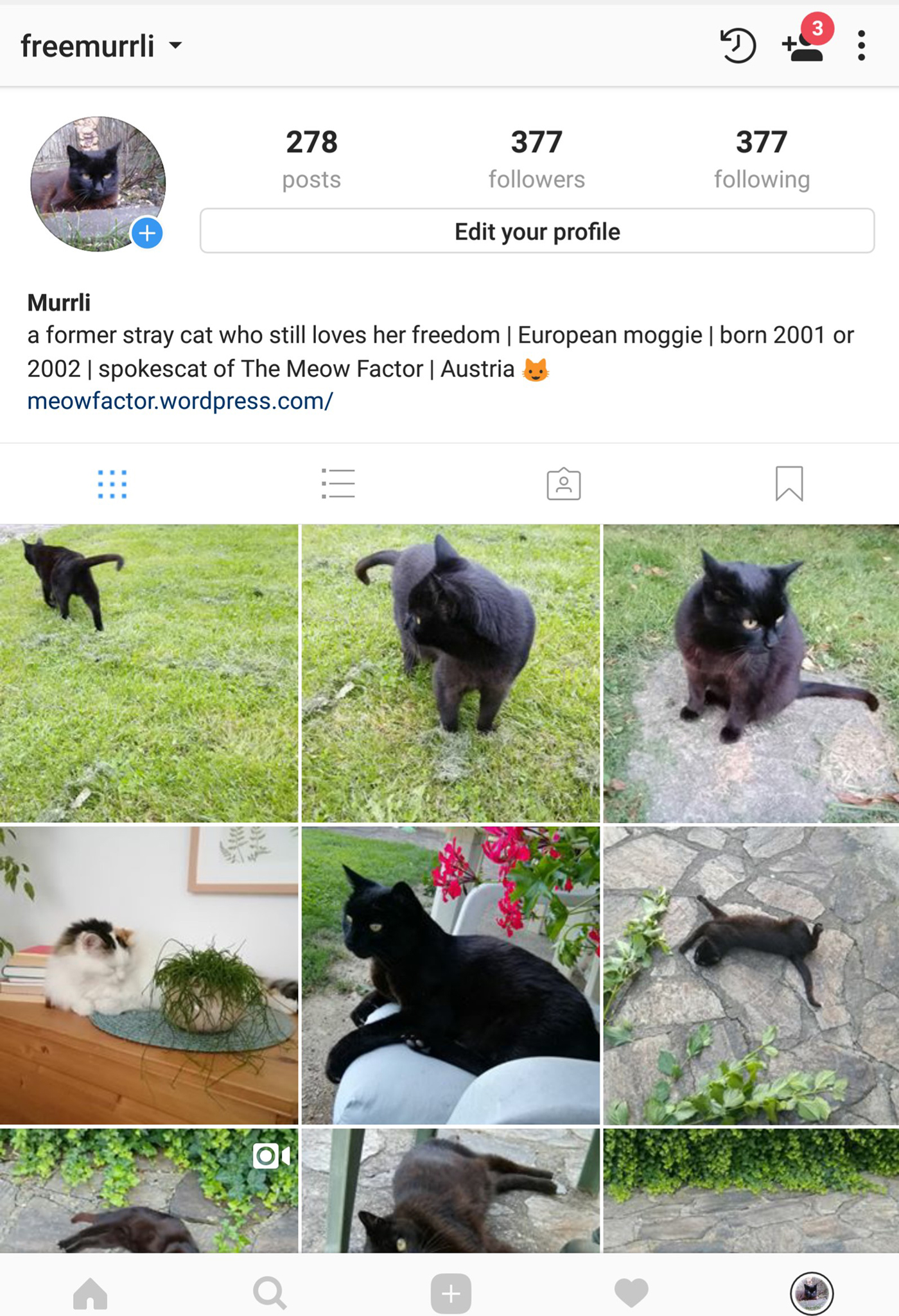Show photos tagged of you
The image size is (899, 1316).
[x=563, y=484]
